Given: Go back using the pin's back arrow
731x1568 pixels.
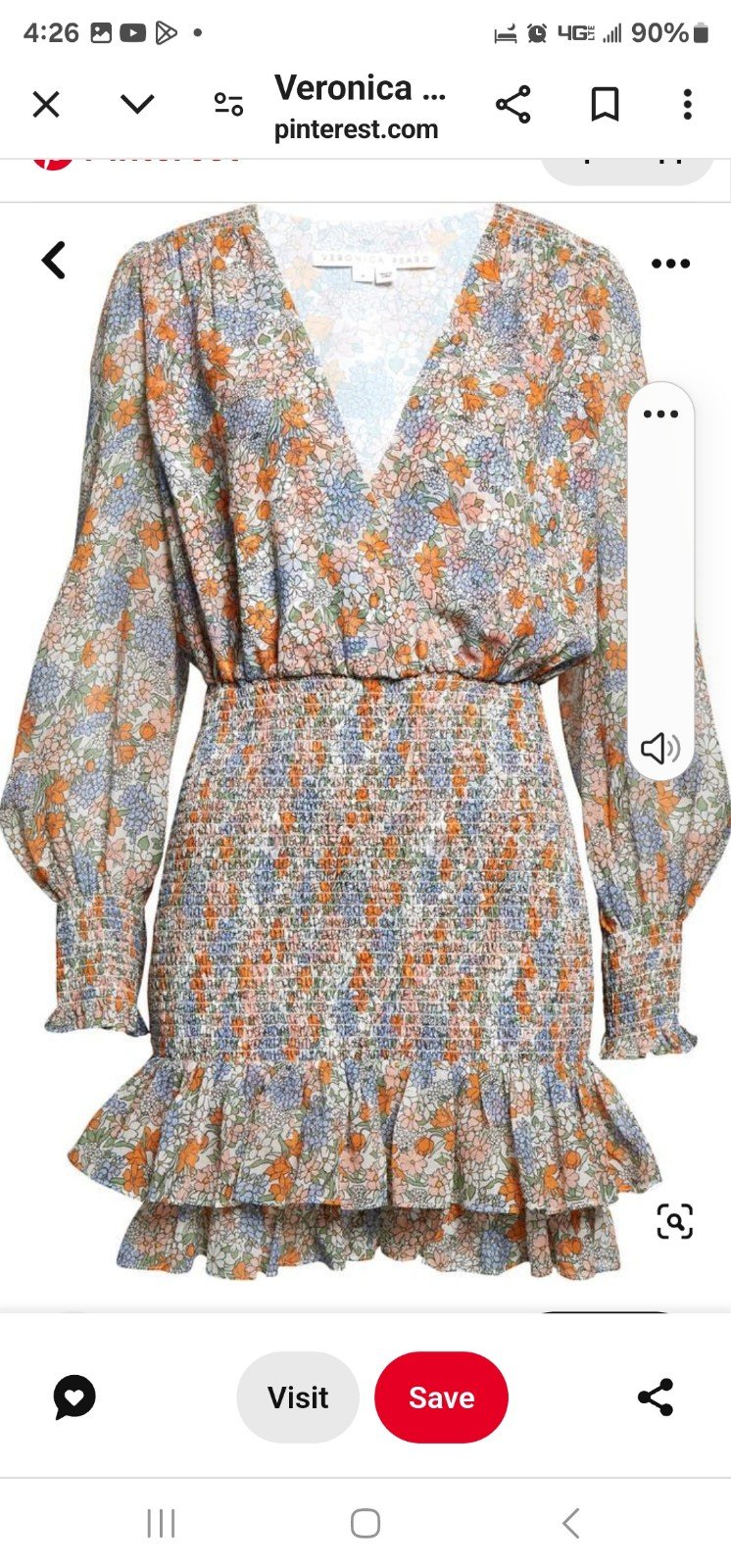Looking at the screenshot, I should click(x=54, y=261).
